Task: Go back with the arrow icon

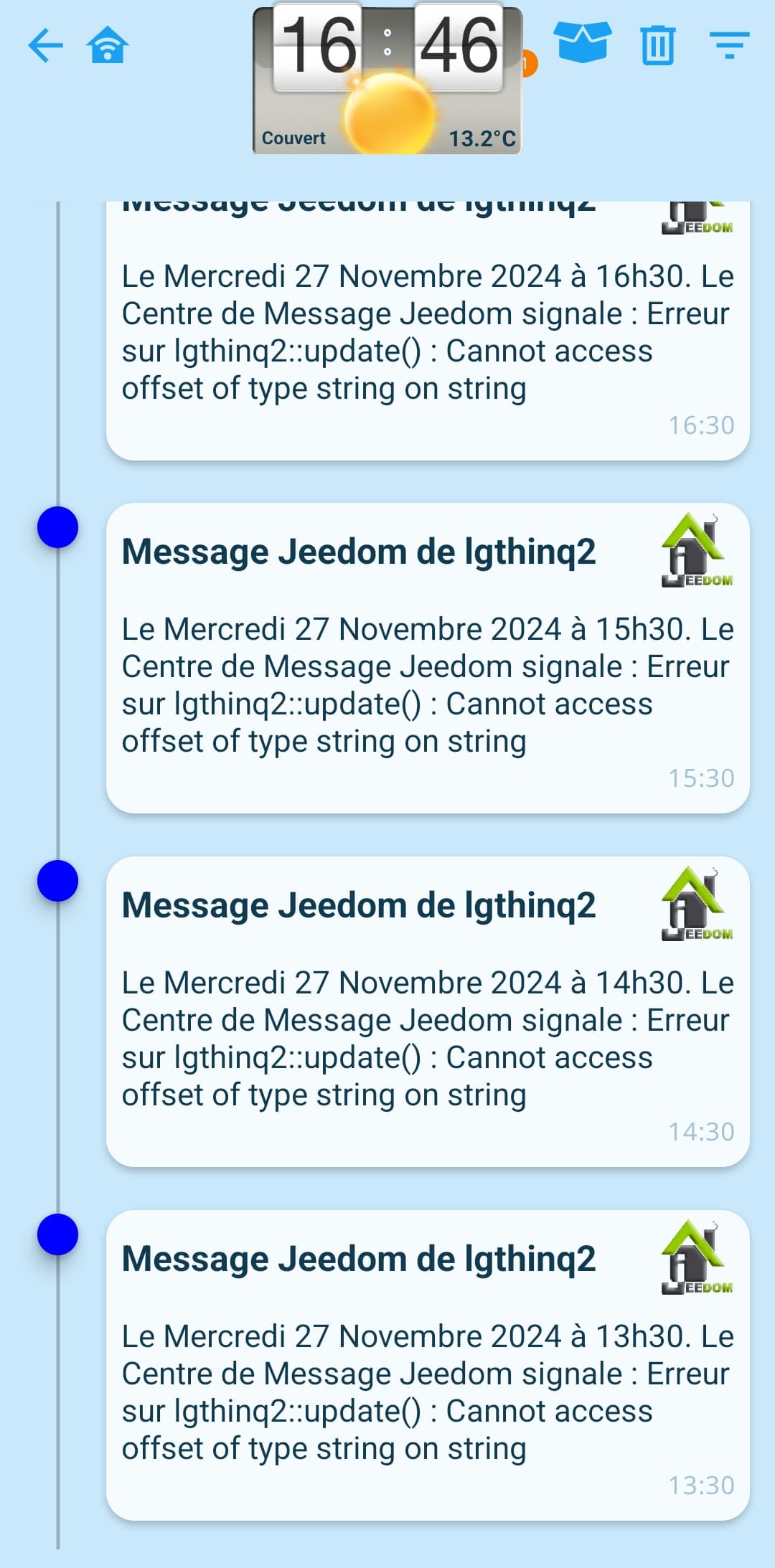Action: pos(45,46)
